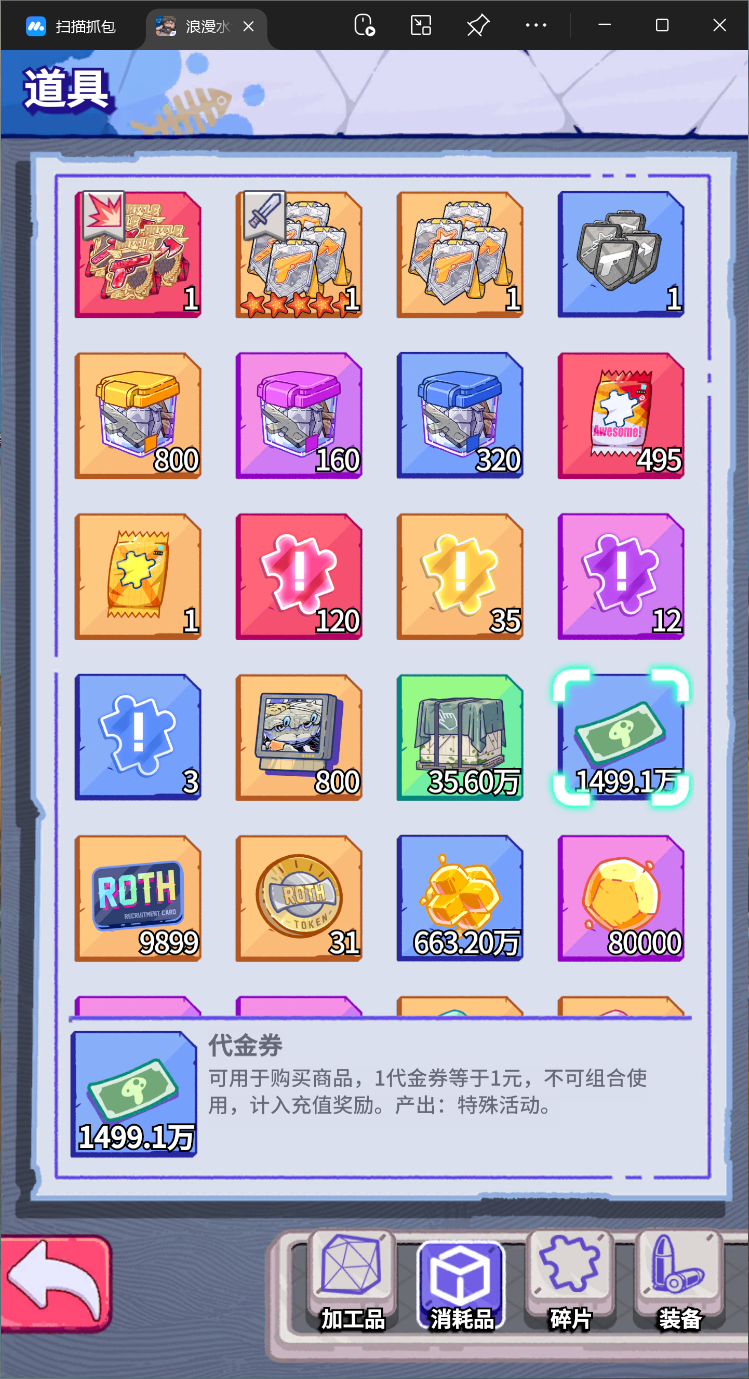Click the 代金券 voucher thumbnail in detail panel
749x1379 pixels.
click(133, 1093)
